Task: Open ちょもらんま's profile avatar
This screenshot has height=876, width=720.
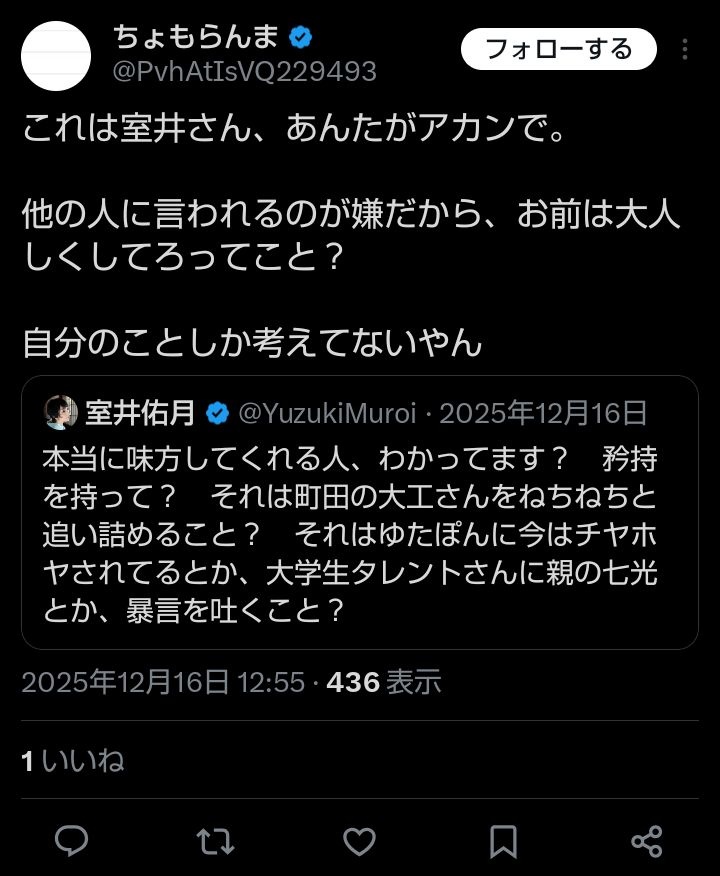Action: point(55,55)
